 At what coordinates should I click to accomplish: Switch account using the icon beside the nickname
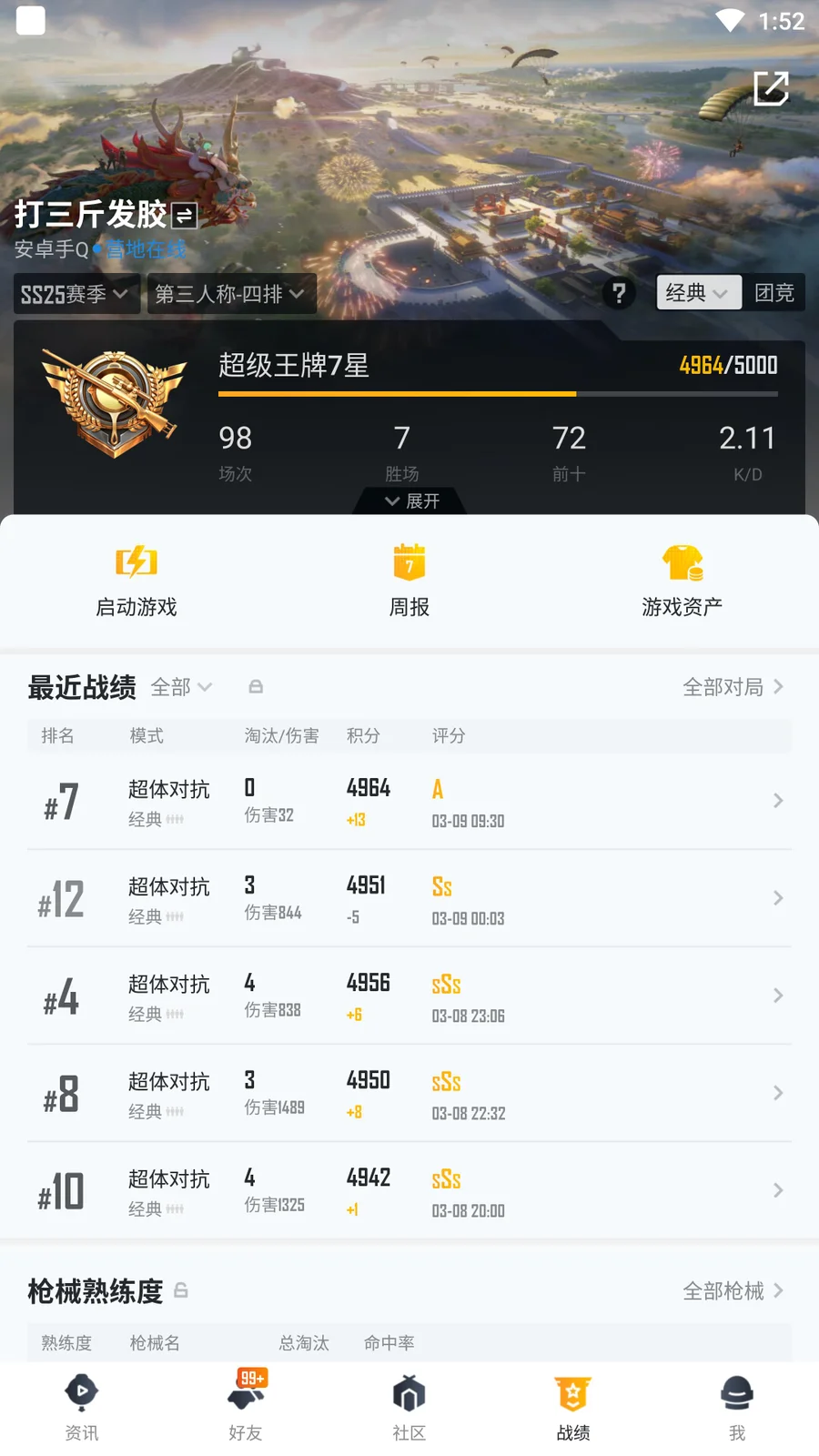pyautogui.click(x=185, y=216)
